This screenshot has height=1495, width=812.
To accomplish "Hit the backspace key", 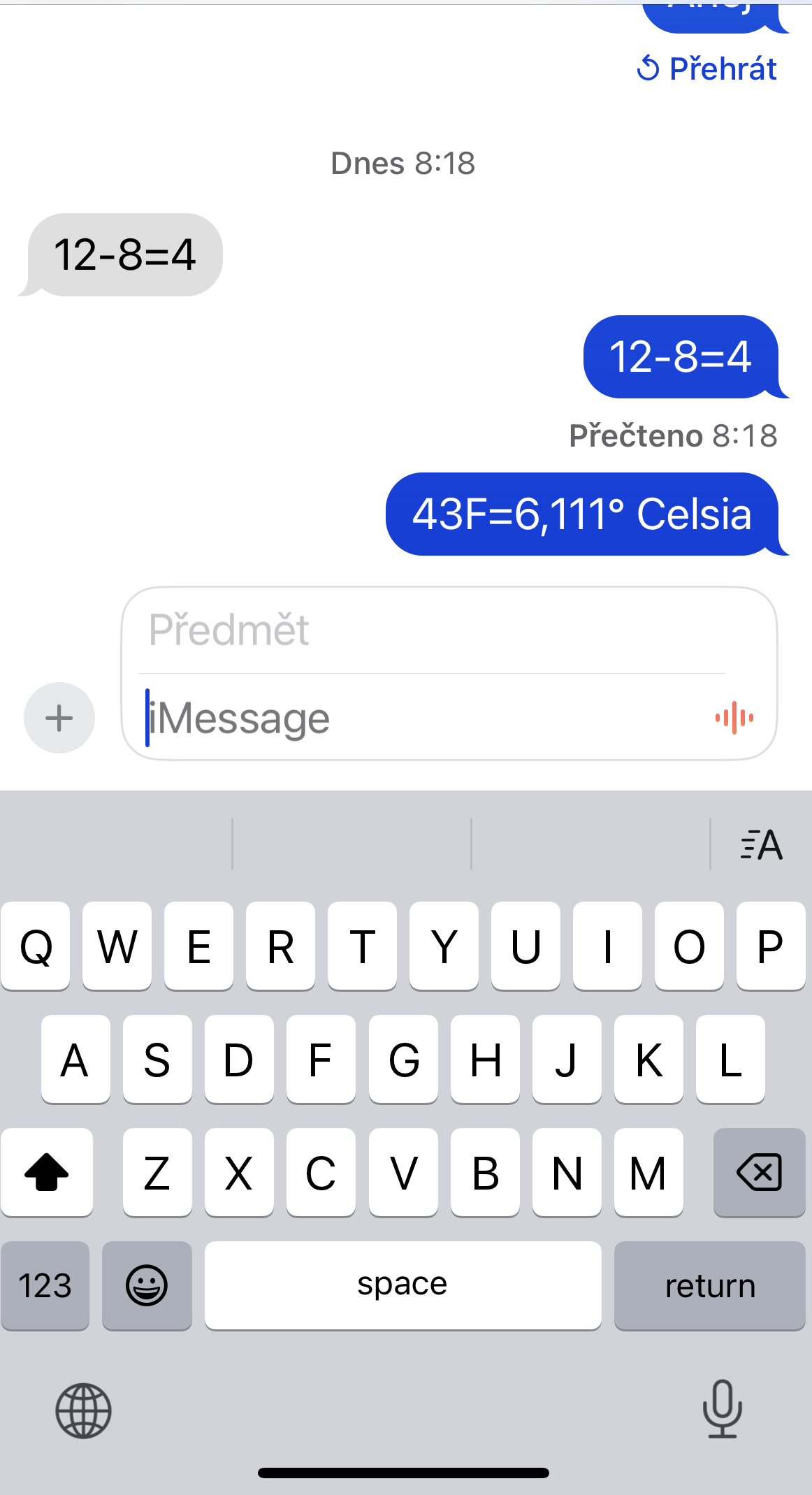I will coord(760,1172).
